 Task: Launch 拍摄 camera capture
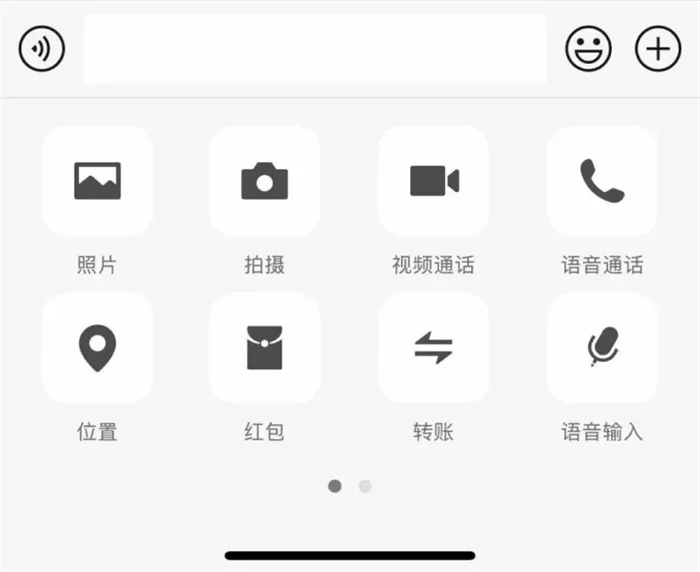click(x=265, y=181)
